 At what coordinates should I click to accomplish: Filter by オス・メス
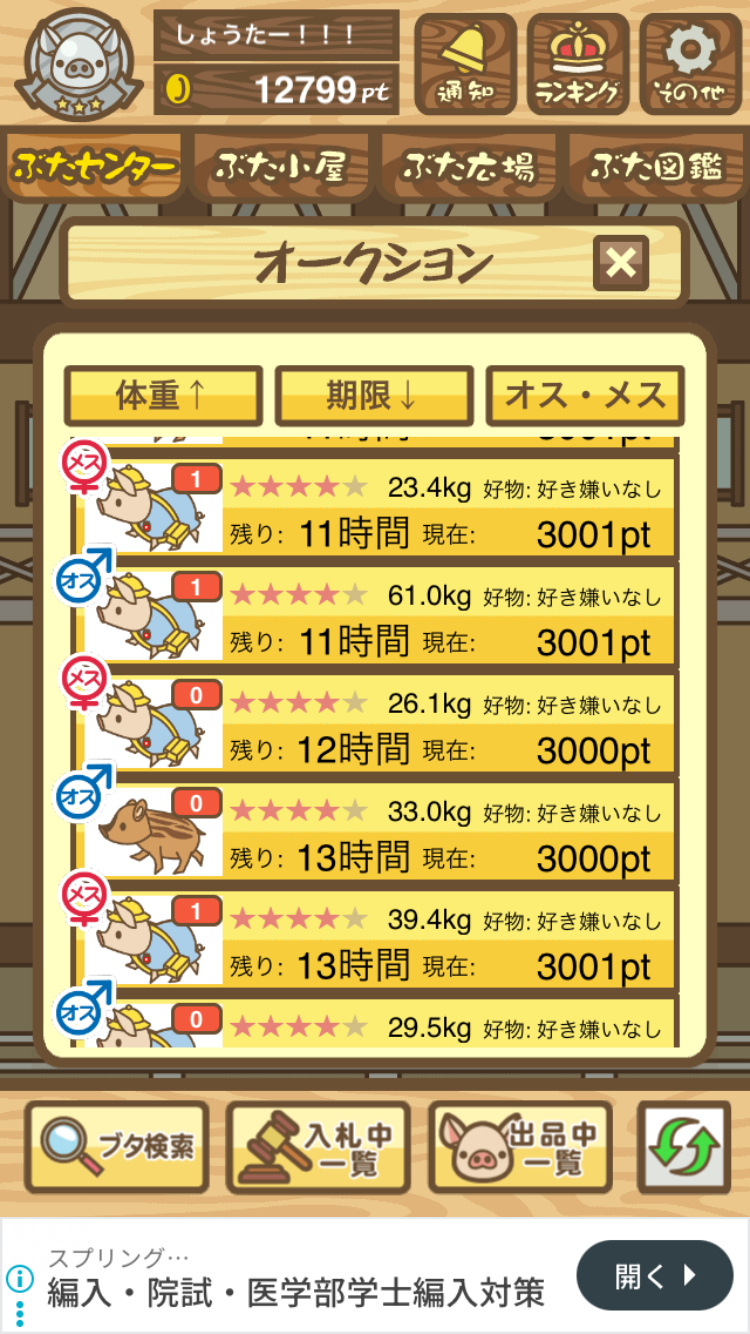point(585,396)
